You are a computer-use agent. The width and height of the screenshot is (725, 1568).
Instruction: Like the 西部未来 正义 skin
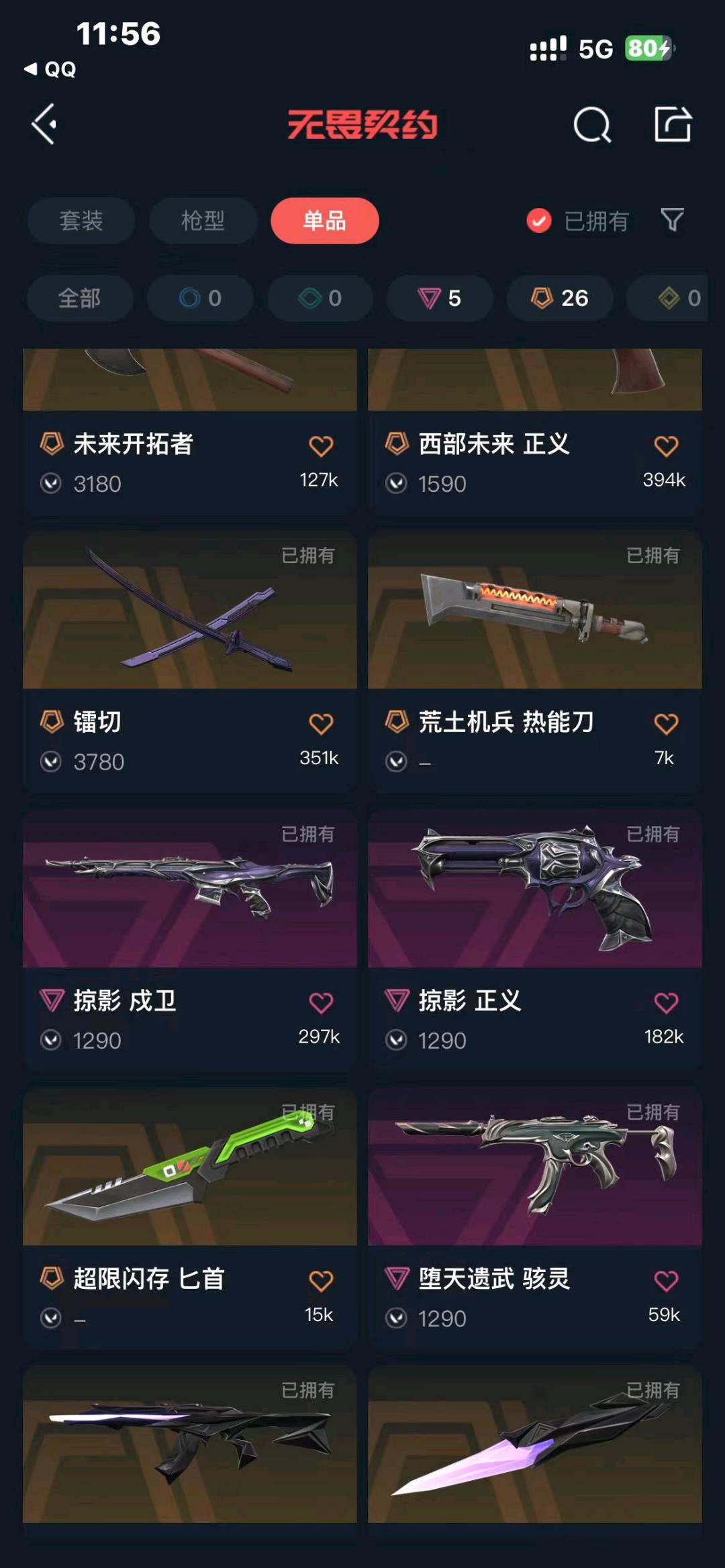665,446
